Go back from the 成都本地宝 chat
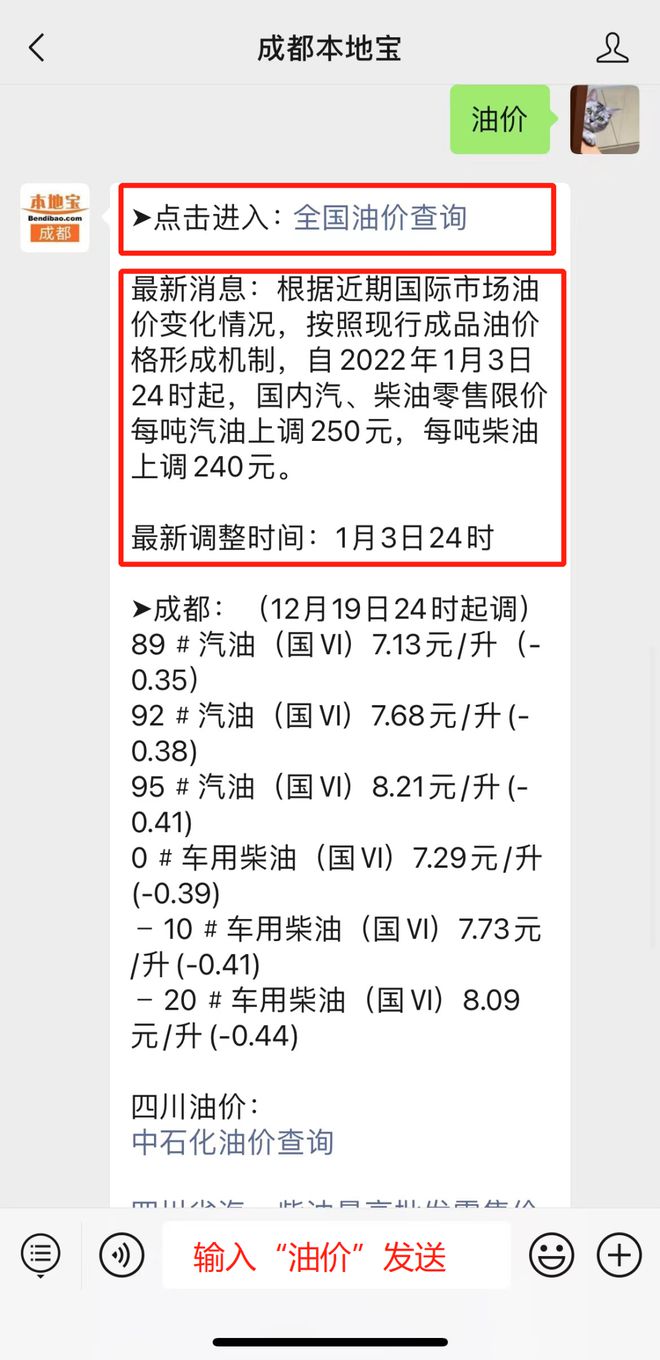The image size is (660, 1360). coord(37,47)
